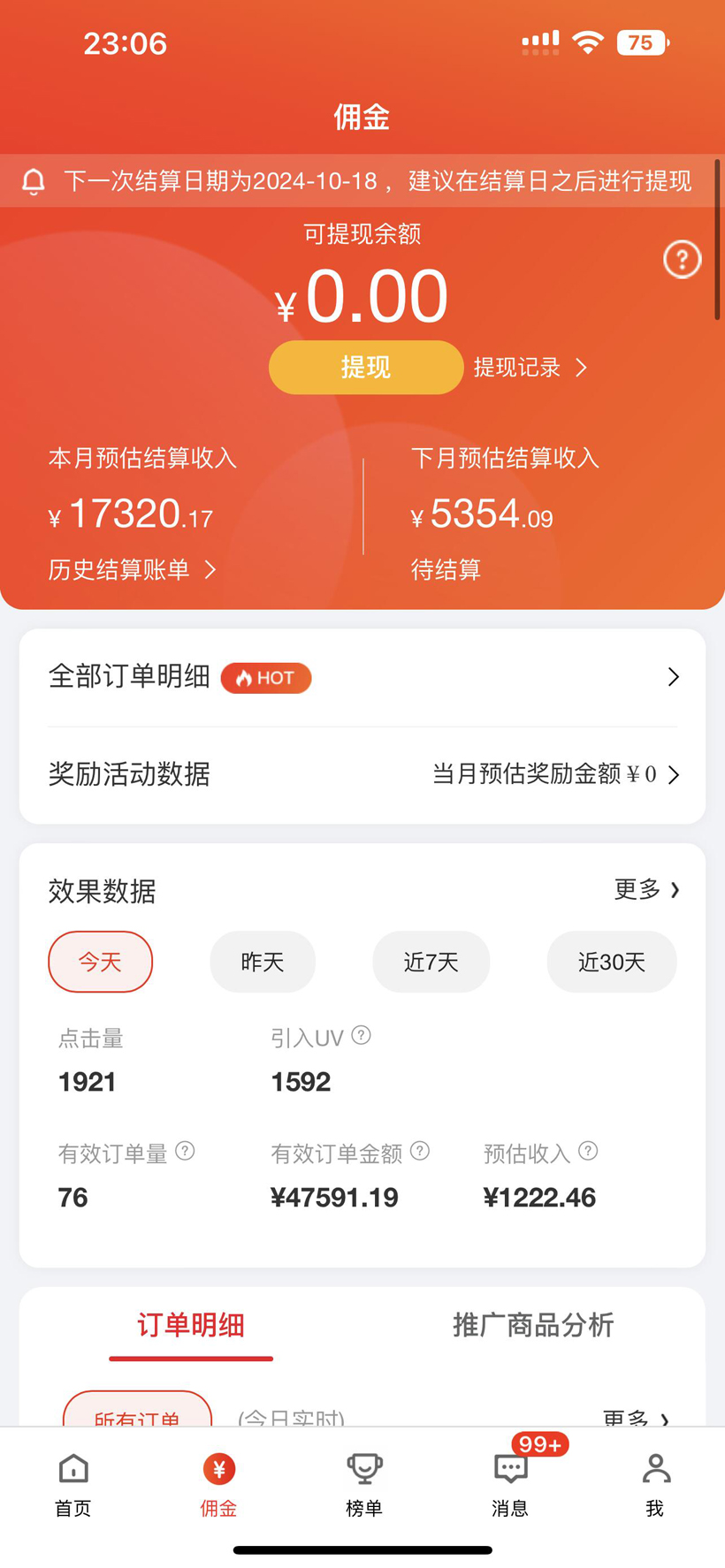The width and height of the screenshot is (725, 1568).
Task: Open 奖励活动数据 reward activity row
Action: [362, 775]
